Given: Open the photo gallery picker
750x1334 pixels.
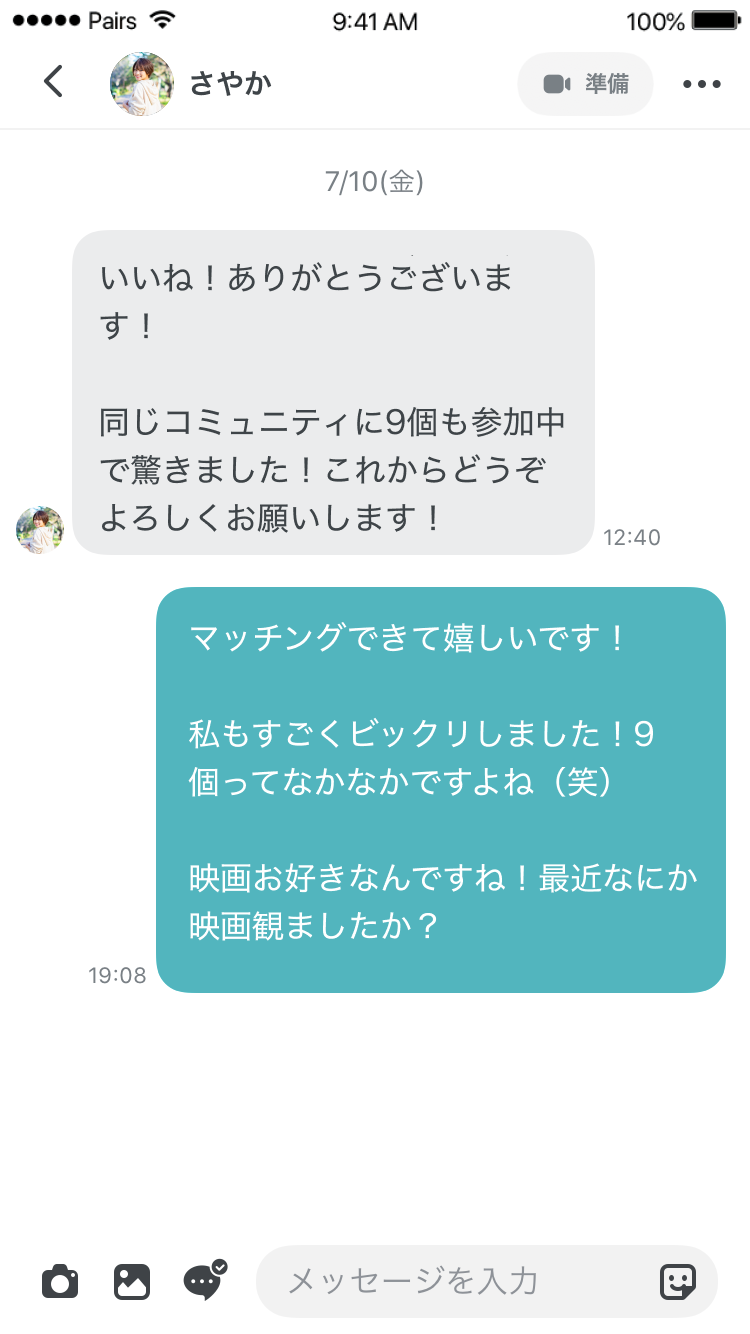Looking at the screenshot, I should tap(131, 1281).
